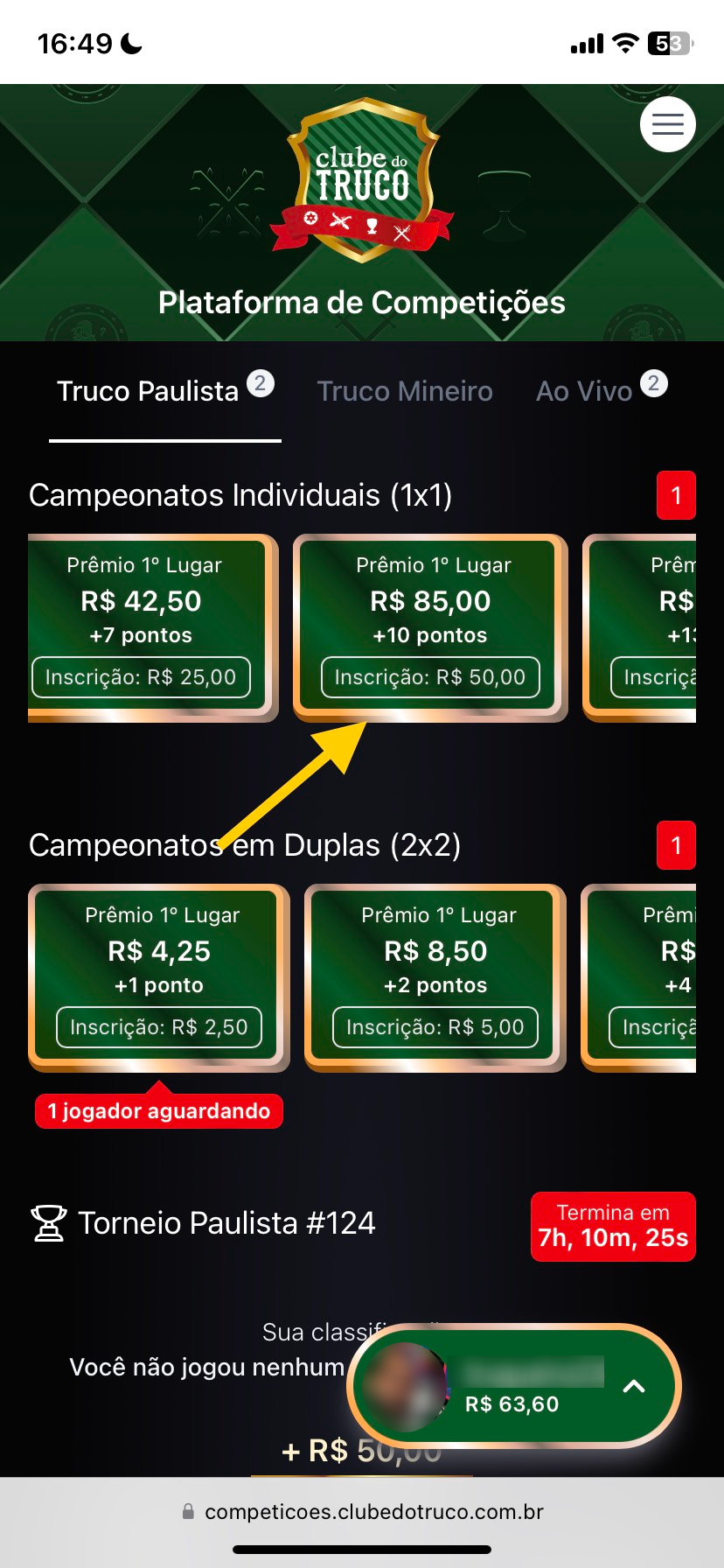Switch to the Truco Mineiro tab
Image resolution: width=724 pixels, height=1568 pixels.
coord(405,391)
